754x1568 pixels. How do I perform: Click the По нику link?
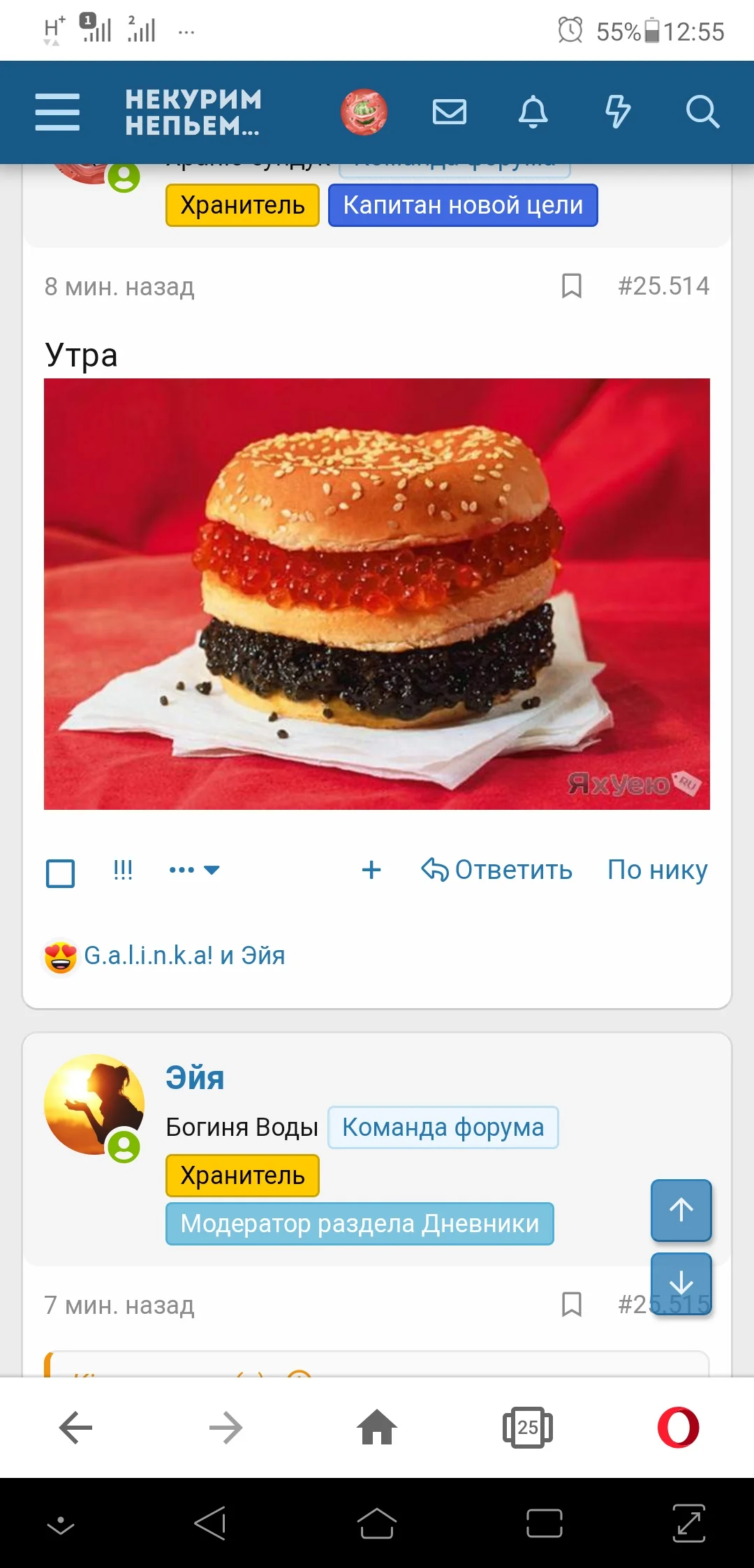657,870
